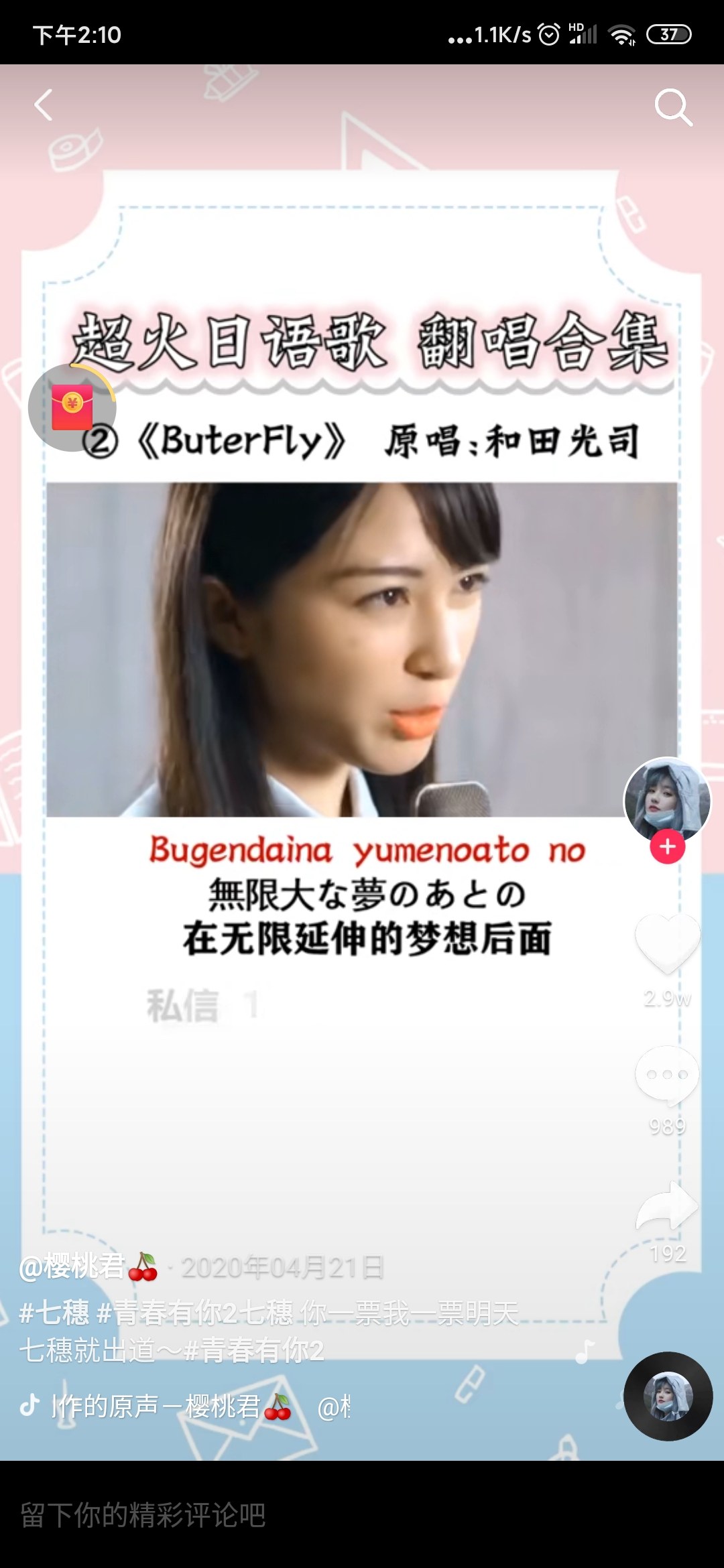
Task: Follow the creator with the red plus
Action: click(x=667, y=847)
